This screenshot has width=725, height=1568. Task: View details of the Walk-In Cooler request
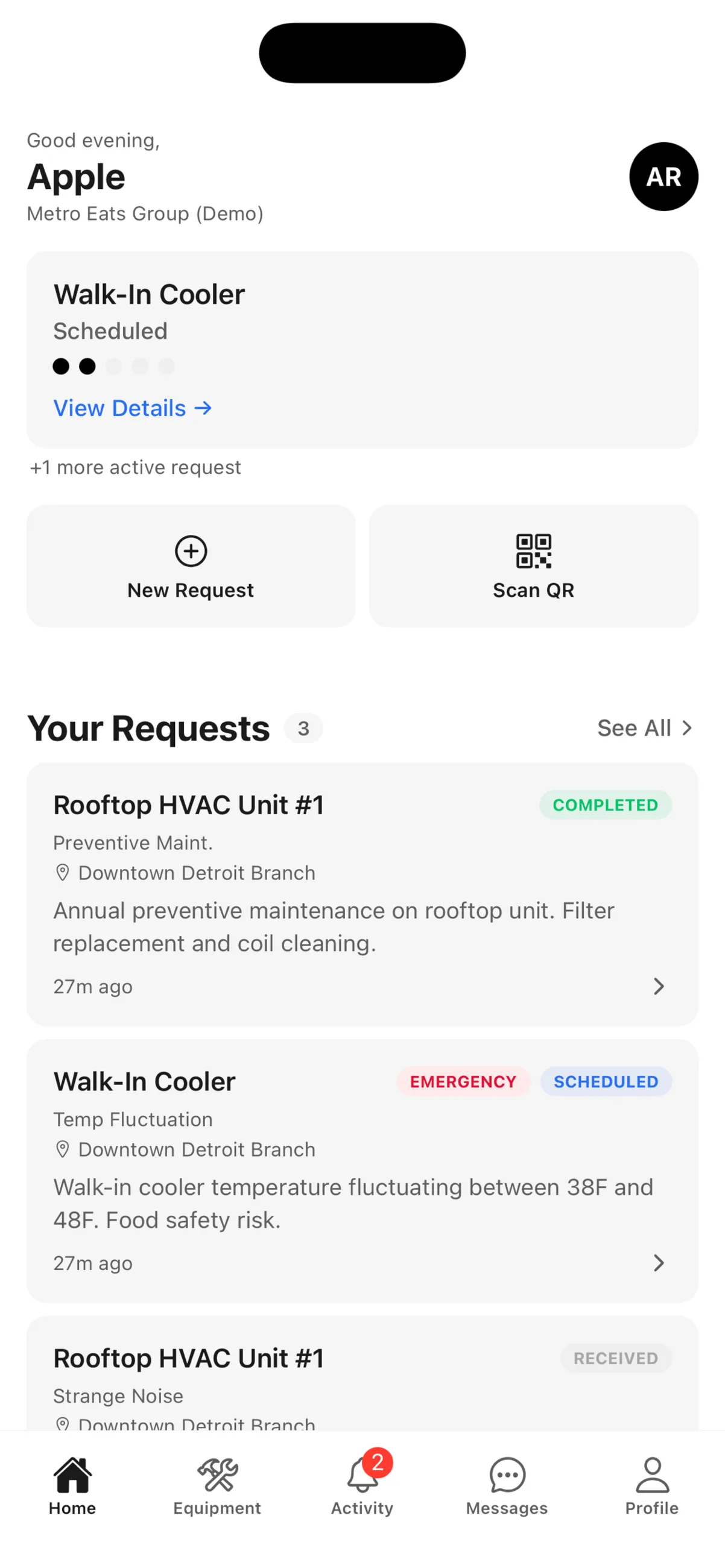point(133,408)
